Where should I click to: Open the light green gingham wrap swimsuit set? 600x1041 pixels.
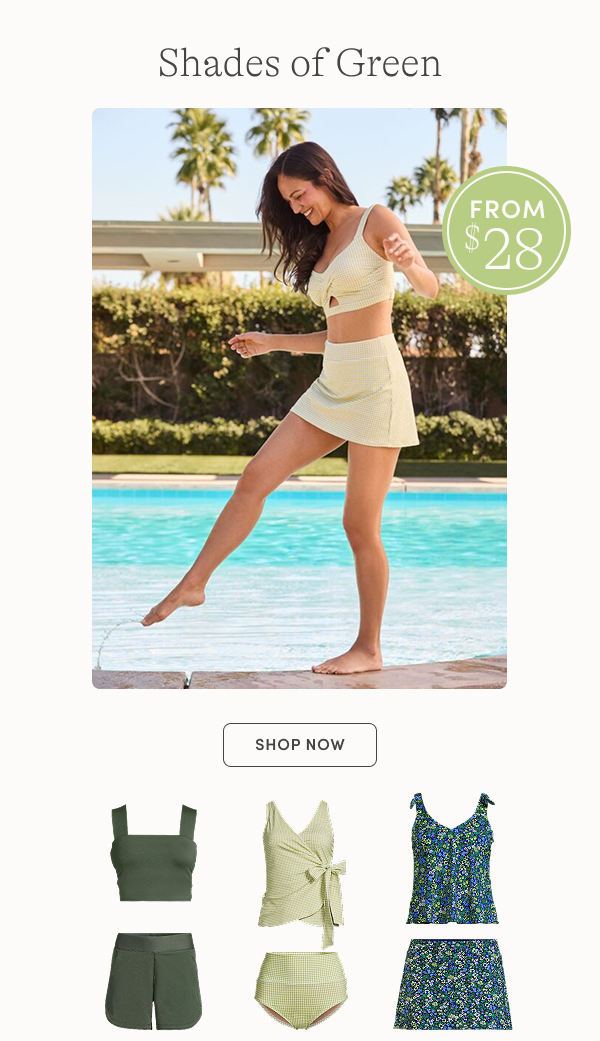click(302, 916)
